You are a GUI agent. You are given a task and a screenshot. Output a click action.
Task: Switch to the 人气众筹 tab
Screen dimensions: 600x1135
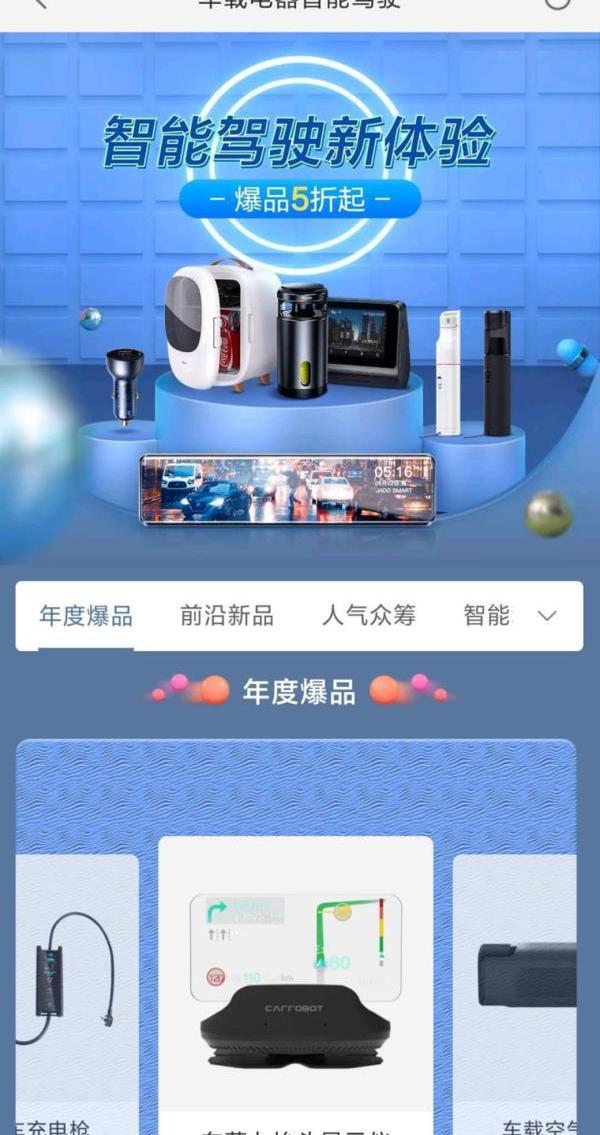[x=368, y=616]
